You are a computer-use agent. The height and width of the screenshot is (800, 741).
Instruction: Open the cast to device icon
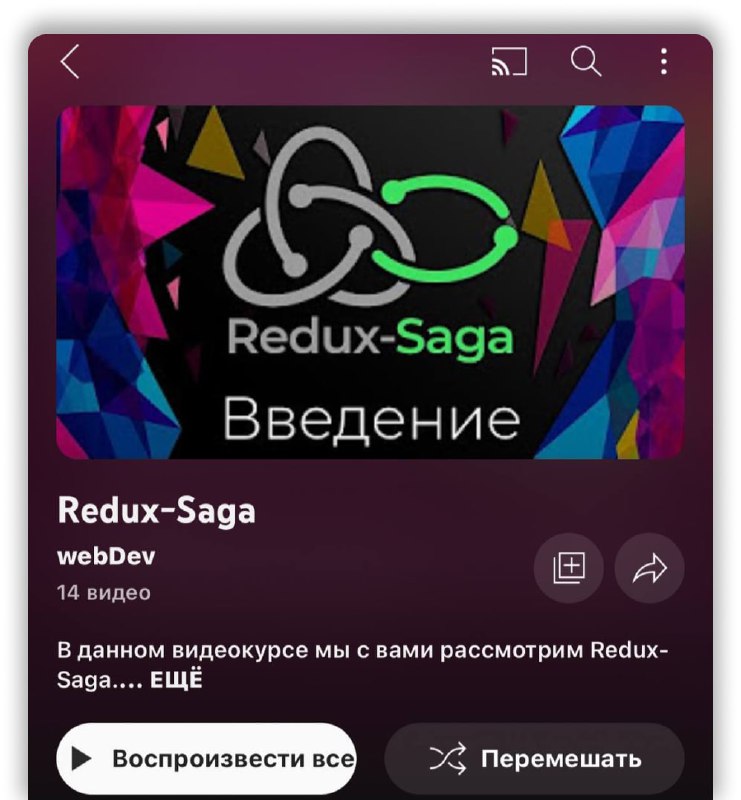(508, 62)
